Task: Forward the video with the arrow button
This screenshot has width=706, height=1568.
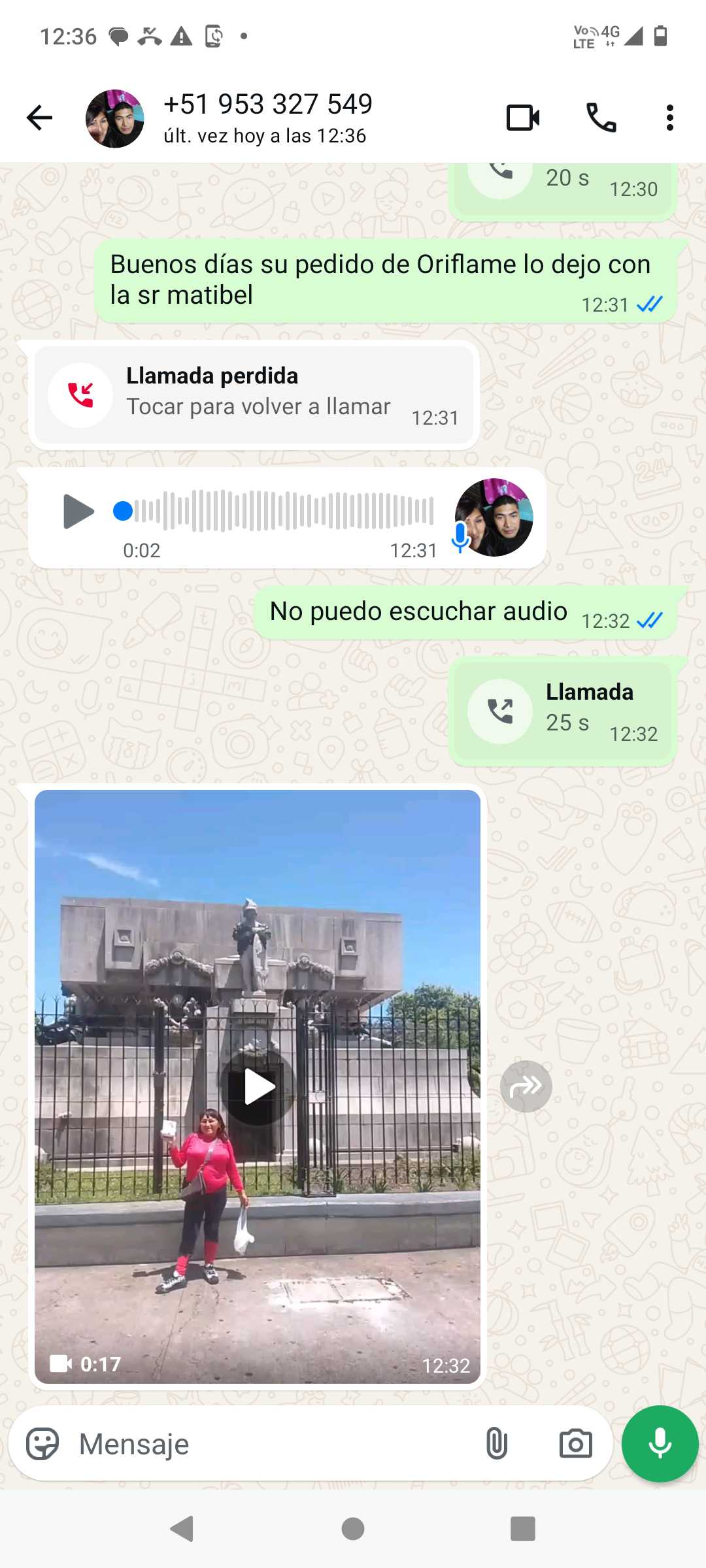Action: point(526,1086)
